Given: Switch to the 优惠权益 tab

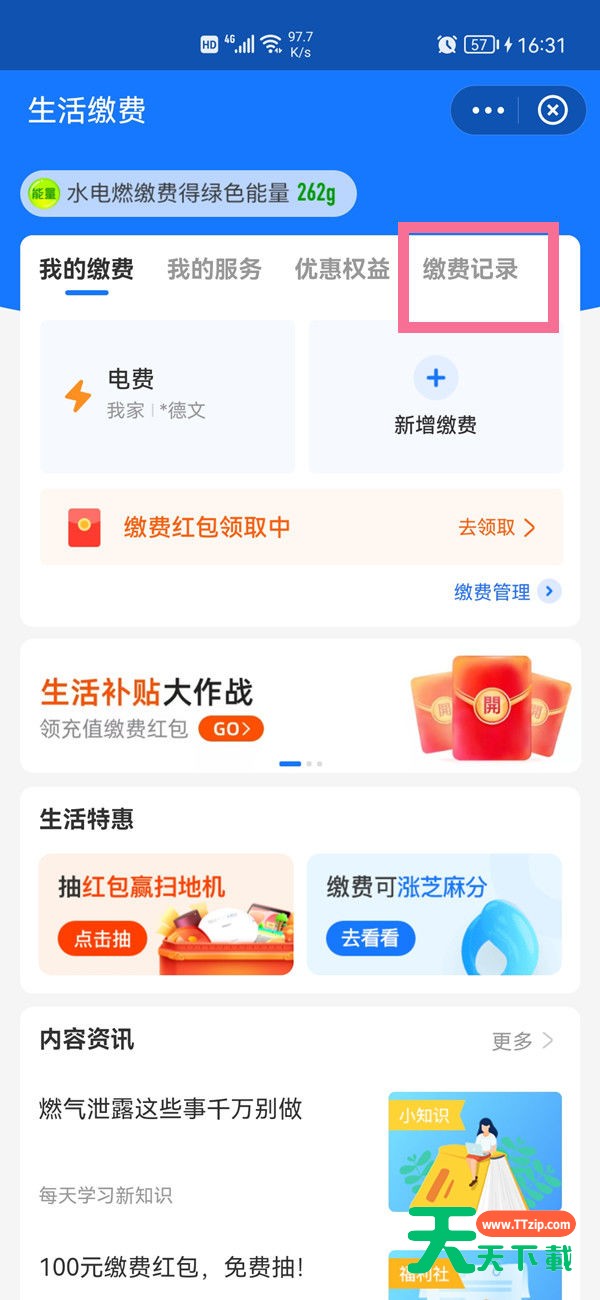Looking at the screenshot, I should tap(342, 269).
